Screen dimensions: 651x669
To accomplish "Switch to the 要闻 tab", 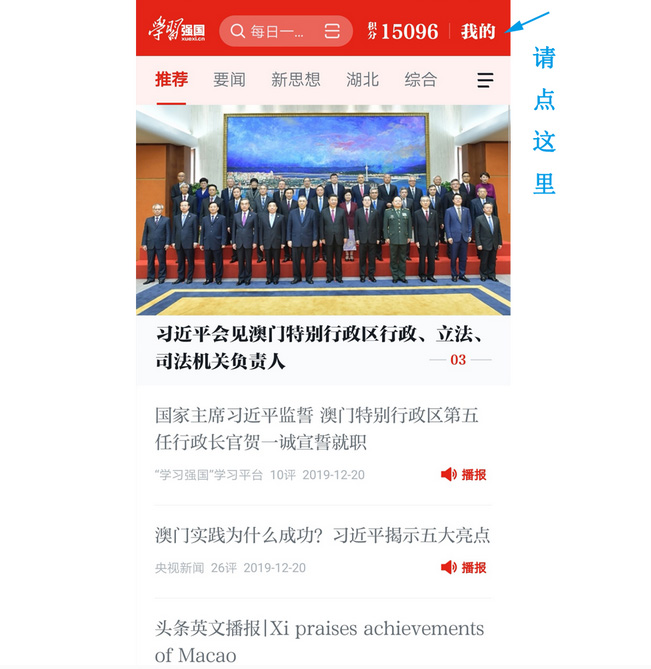I will pos(229,80).
